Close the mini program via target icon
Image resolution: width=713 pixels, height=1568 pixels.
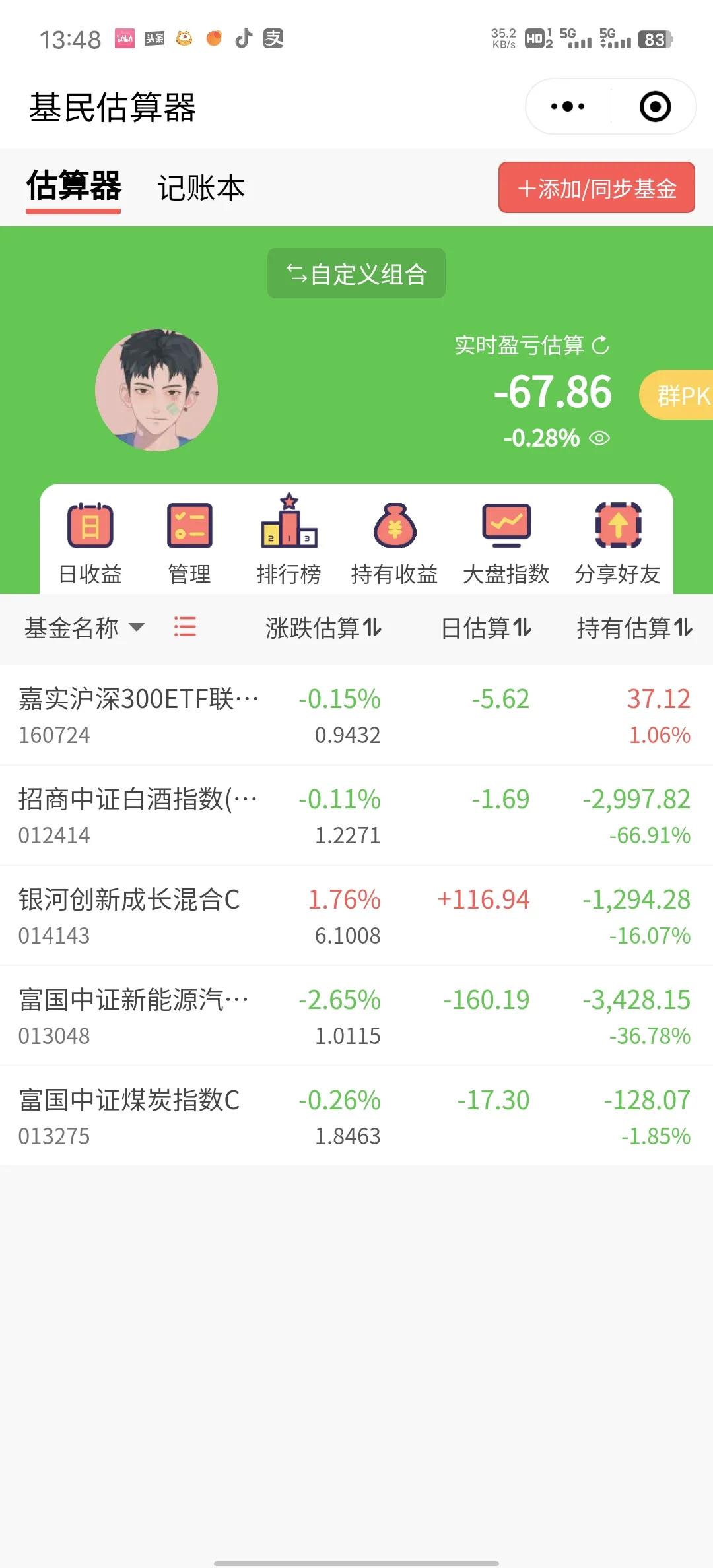pyautogui.click(x=655, y=106)
